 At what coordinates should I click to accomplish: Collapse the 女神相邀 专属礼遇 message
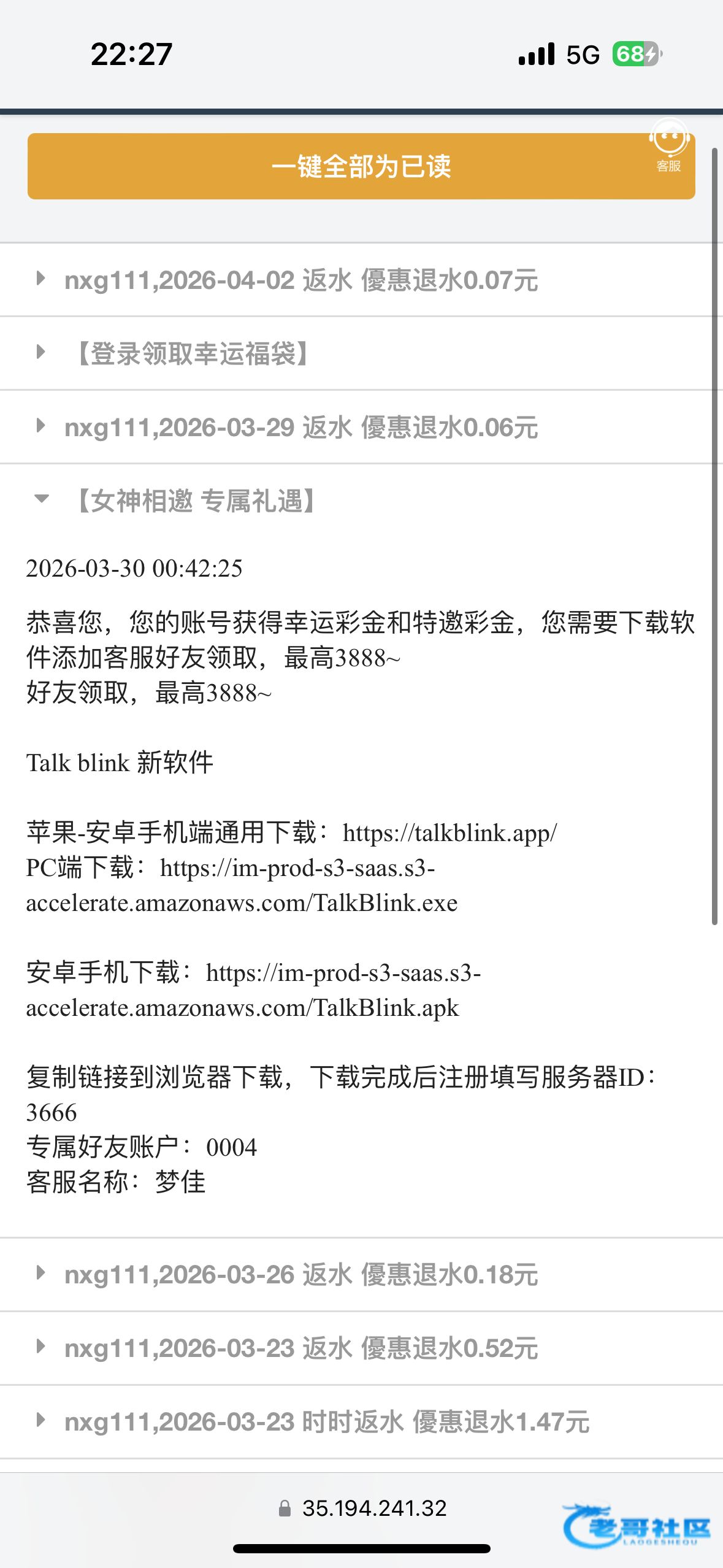pos(196,501)
